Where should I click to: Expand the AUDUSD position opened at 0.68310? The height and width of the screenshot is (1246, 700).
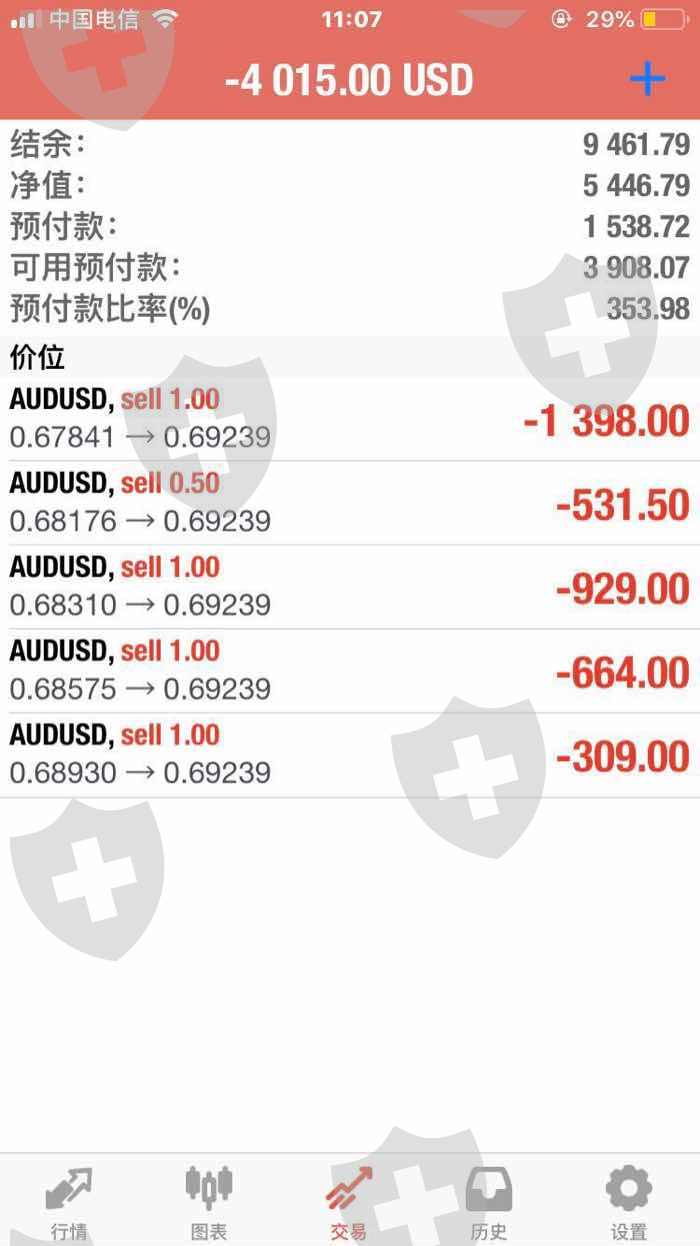[x=350, y=587]
